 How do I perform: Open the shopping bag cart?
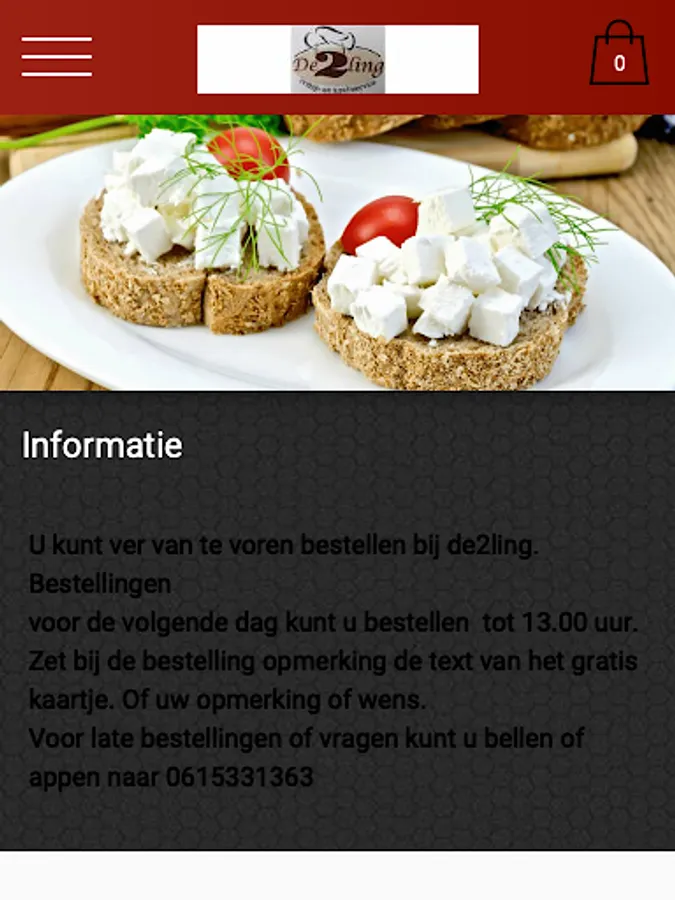618,55
